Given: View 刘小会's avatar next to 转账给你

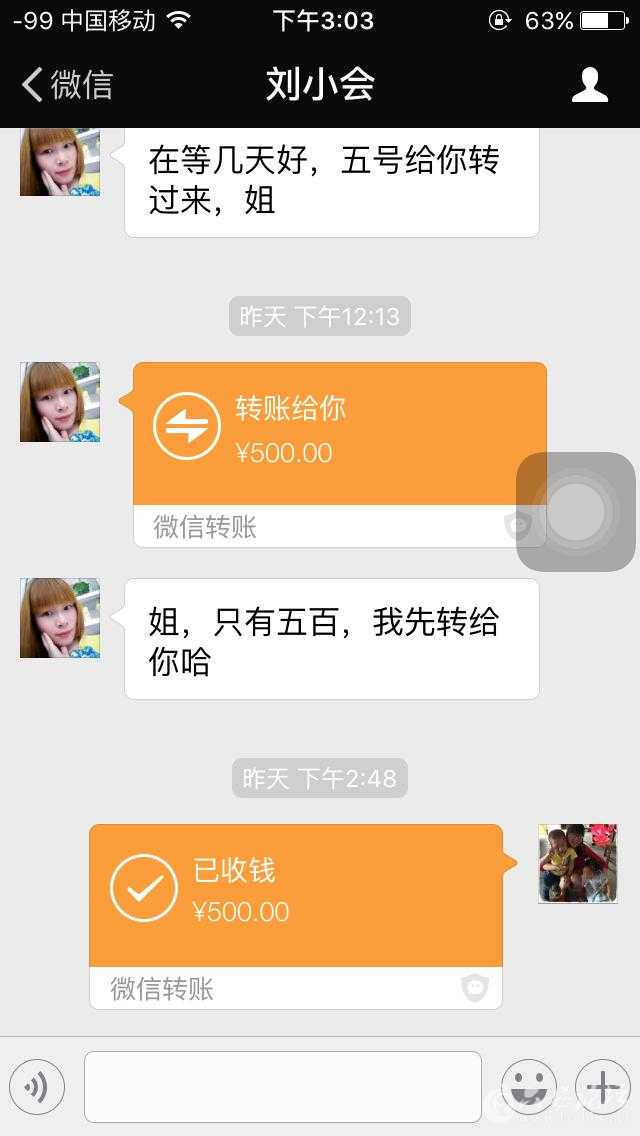Looking at the screenshot, I should pos(60,402).
